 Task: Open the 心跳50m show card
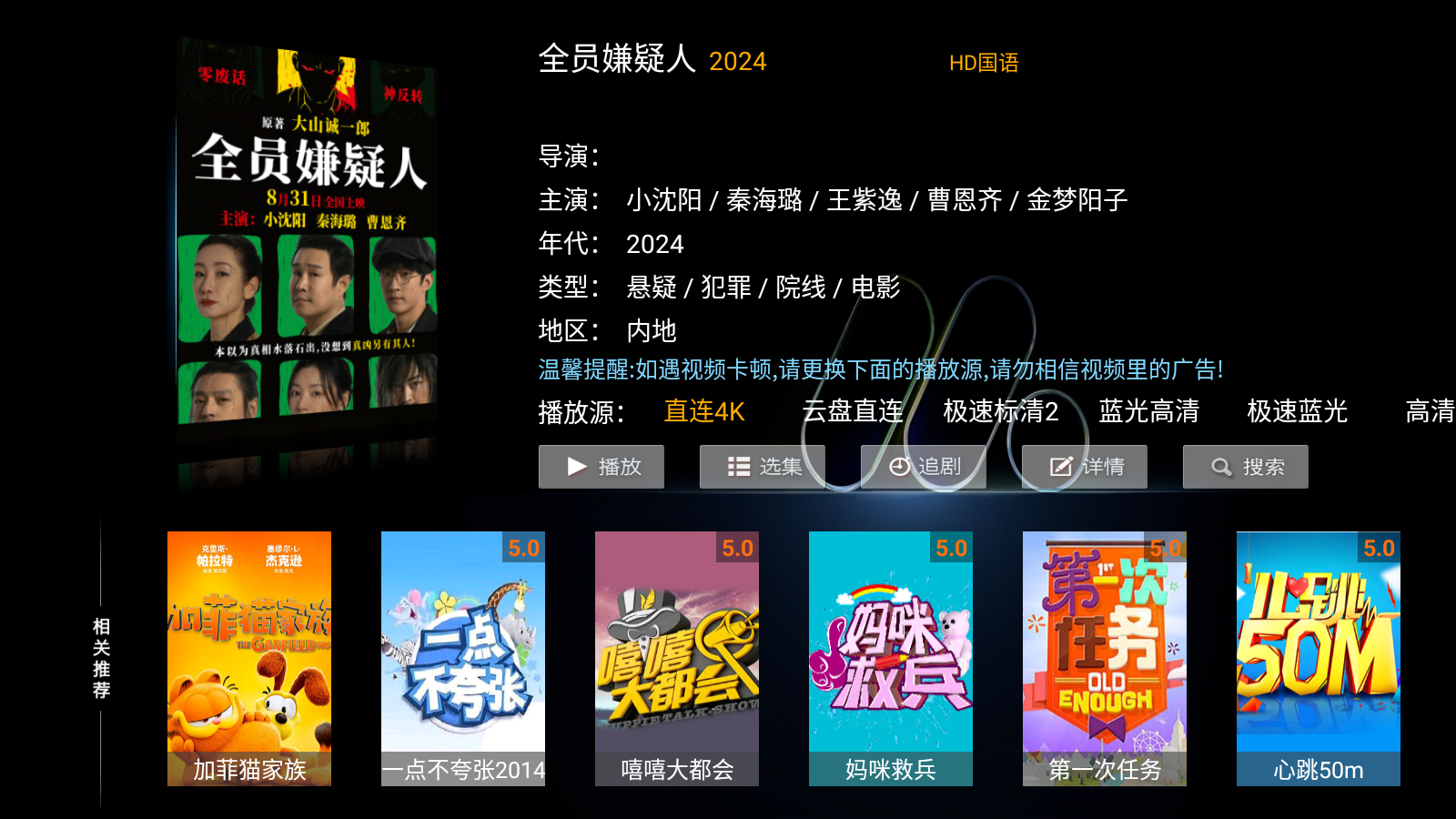pos(1319,658)
